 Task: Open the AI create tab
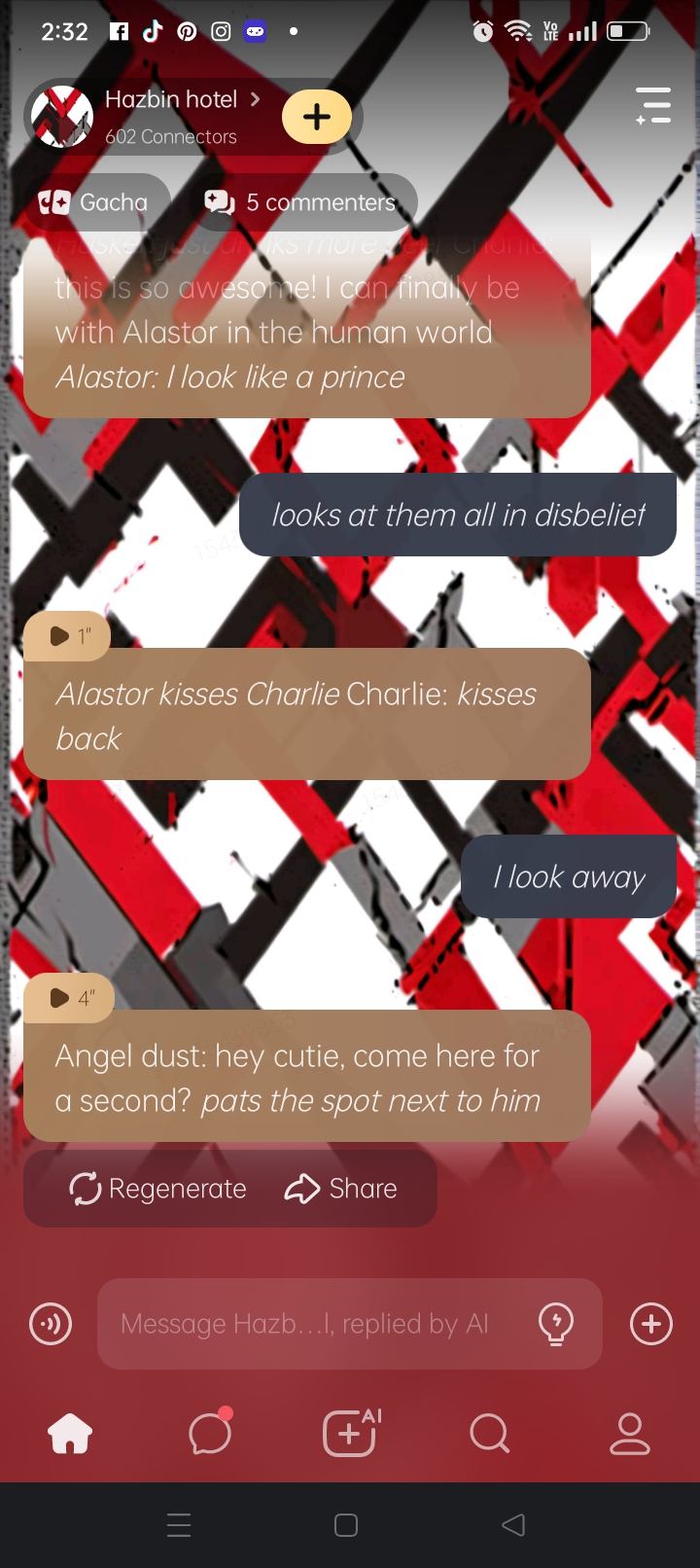click(350, 1434)
